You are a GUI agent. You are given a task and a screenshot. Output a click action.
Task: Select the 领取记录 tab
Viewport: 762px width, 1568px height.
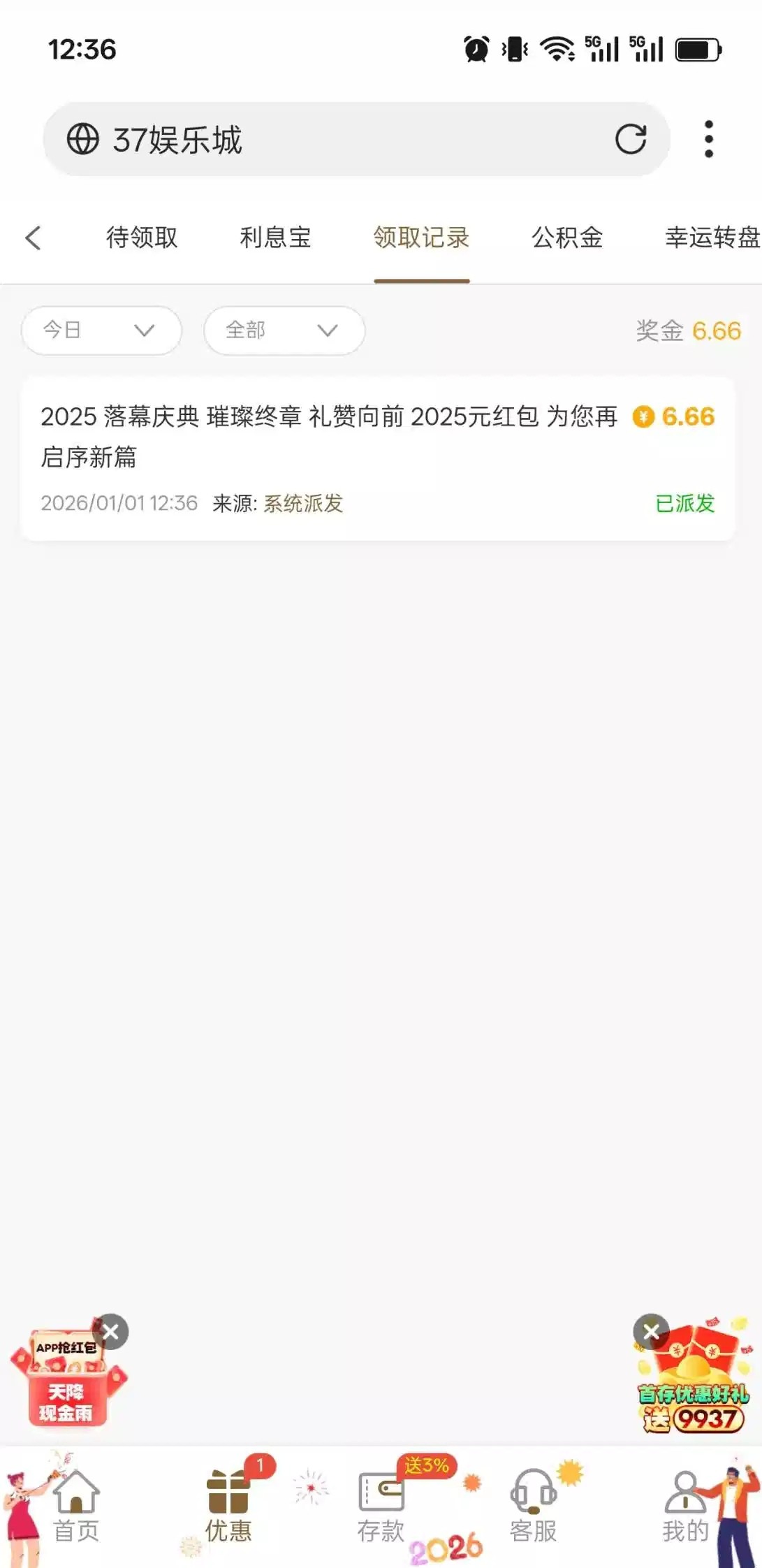pos(421,238)
